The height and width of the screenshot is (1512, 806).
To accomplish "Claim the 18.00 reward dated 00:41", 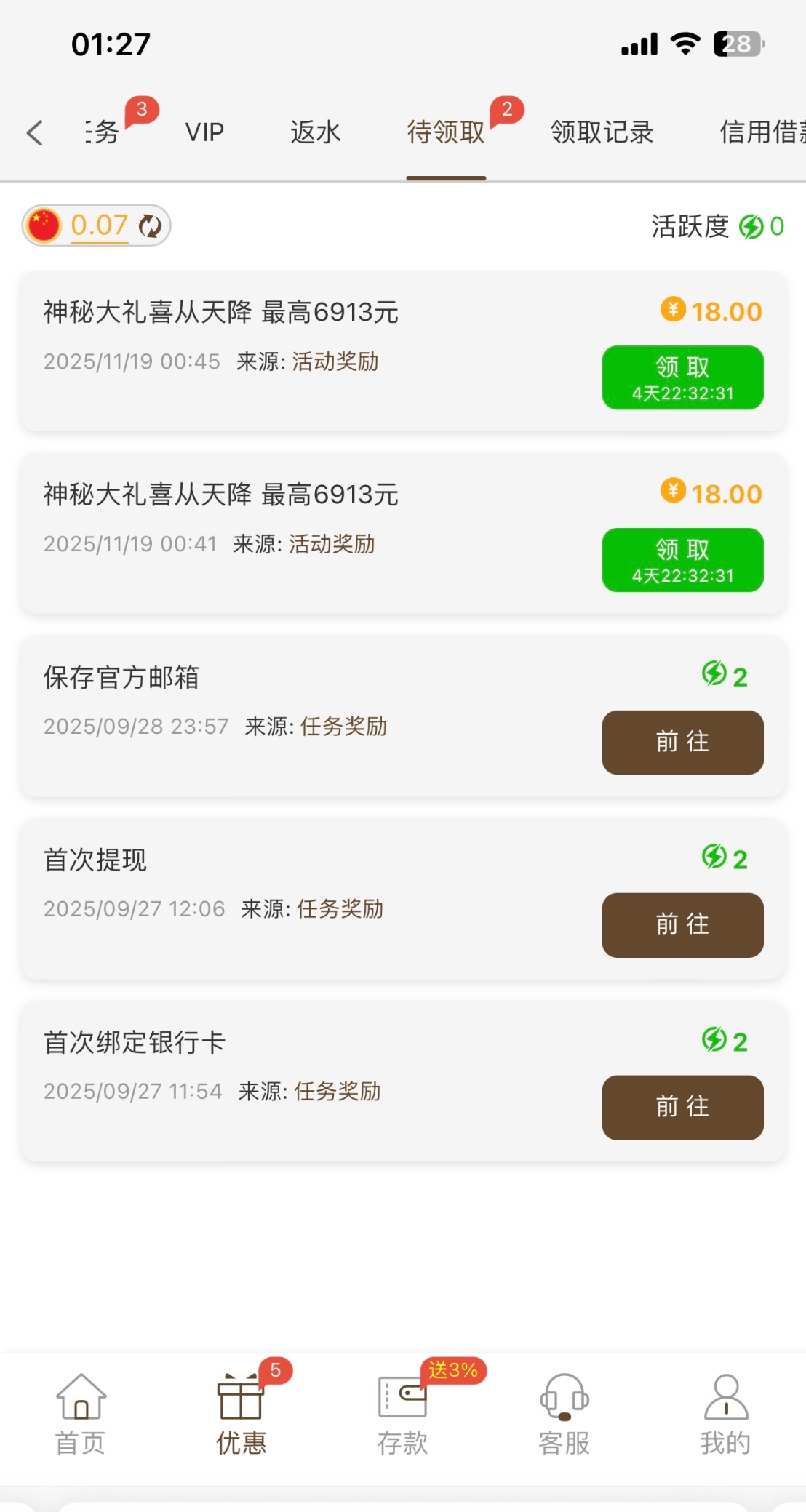I will (x=682, y=560).
